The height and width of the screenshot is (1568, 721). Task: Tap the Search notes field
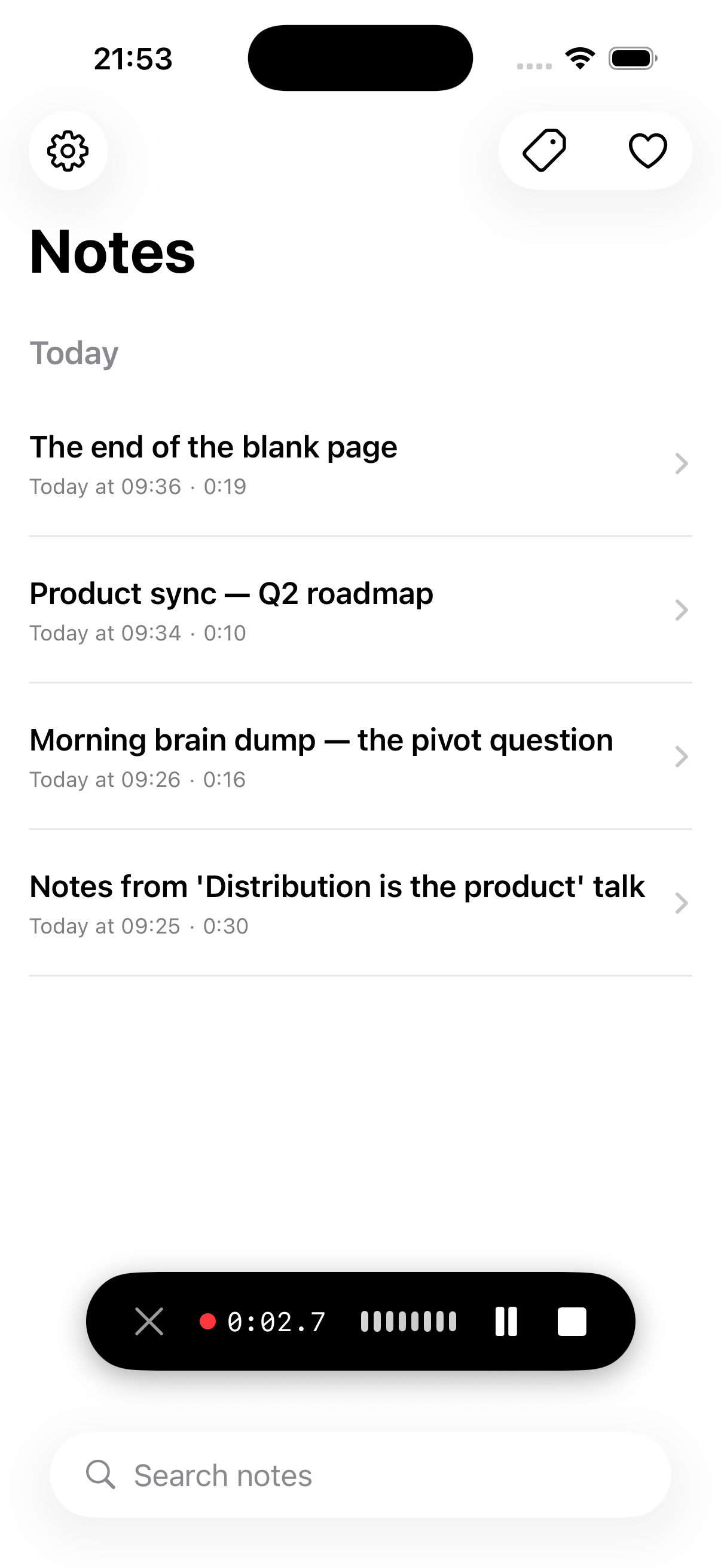point(361,1474)
